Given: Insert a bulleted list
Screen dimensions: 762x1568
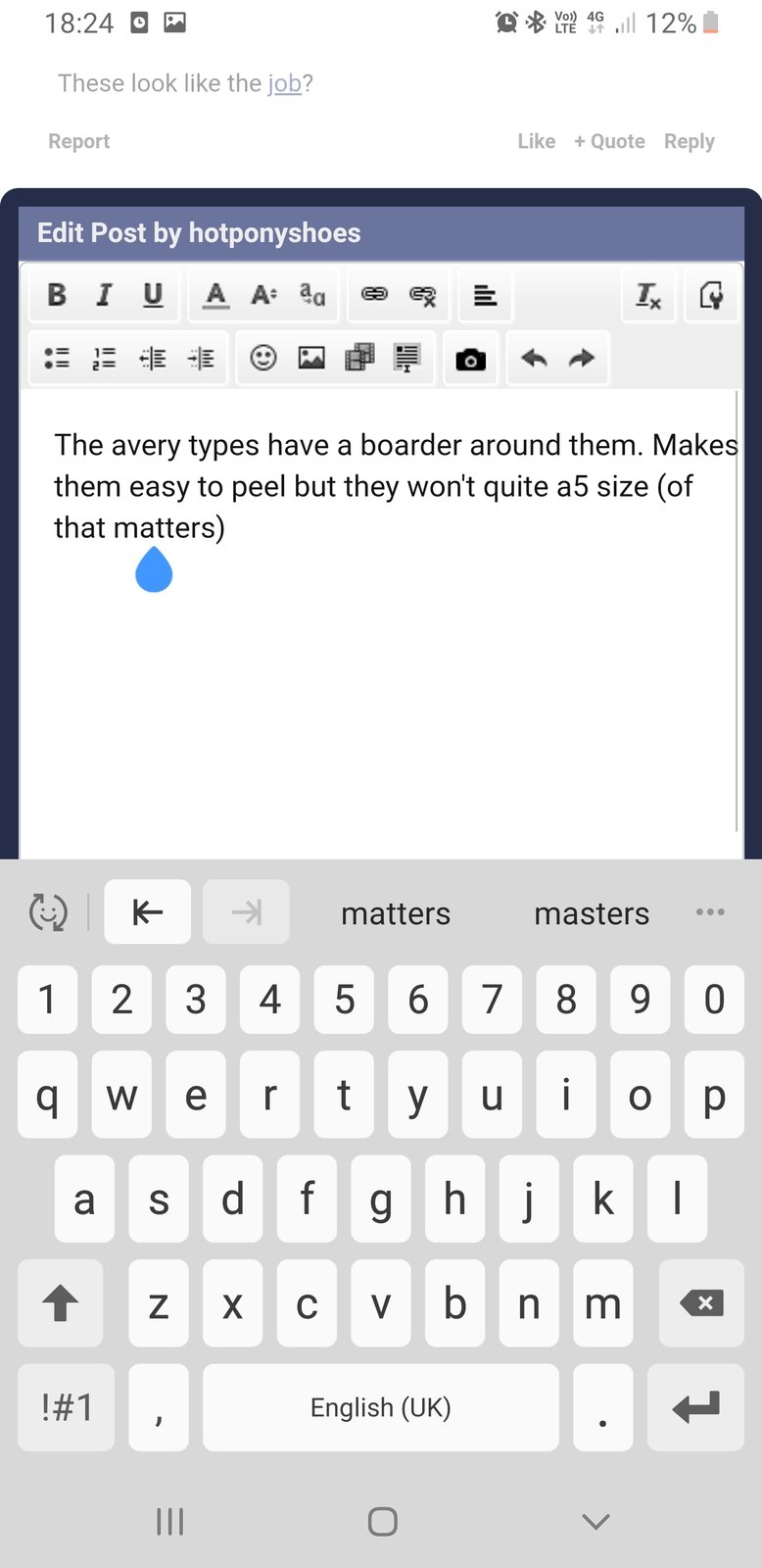Looking at the screenshot, I should tap(57, 358).
